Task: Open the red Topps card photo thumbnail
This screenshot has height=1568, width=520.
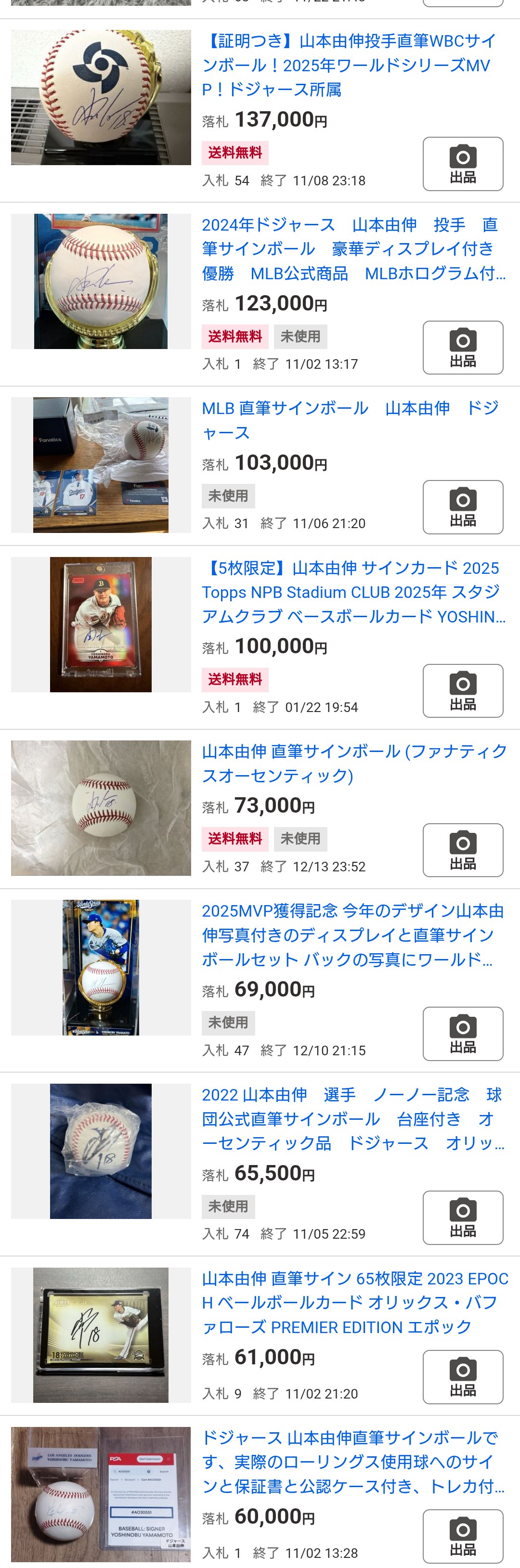Action: (101, 624)
